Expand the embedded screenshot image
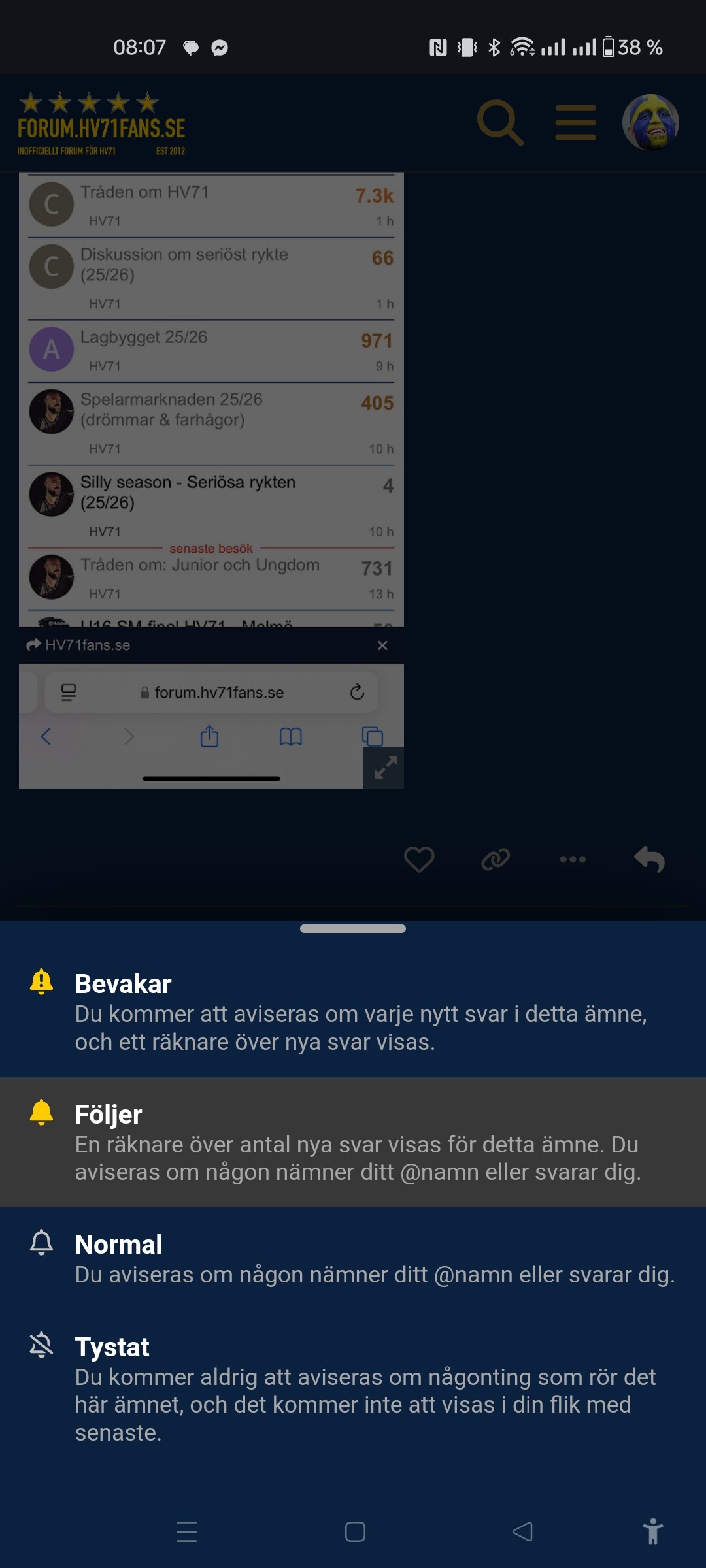Screen dimensions: 706x1568 coord(384,768)
